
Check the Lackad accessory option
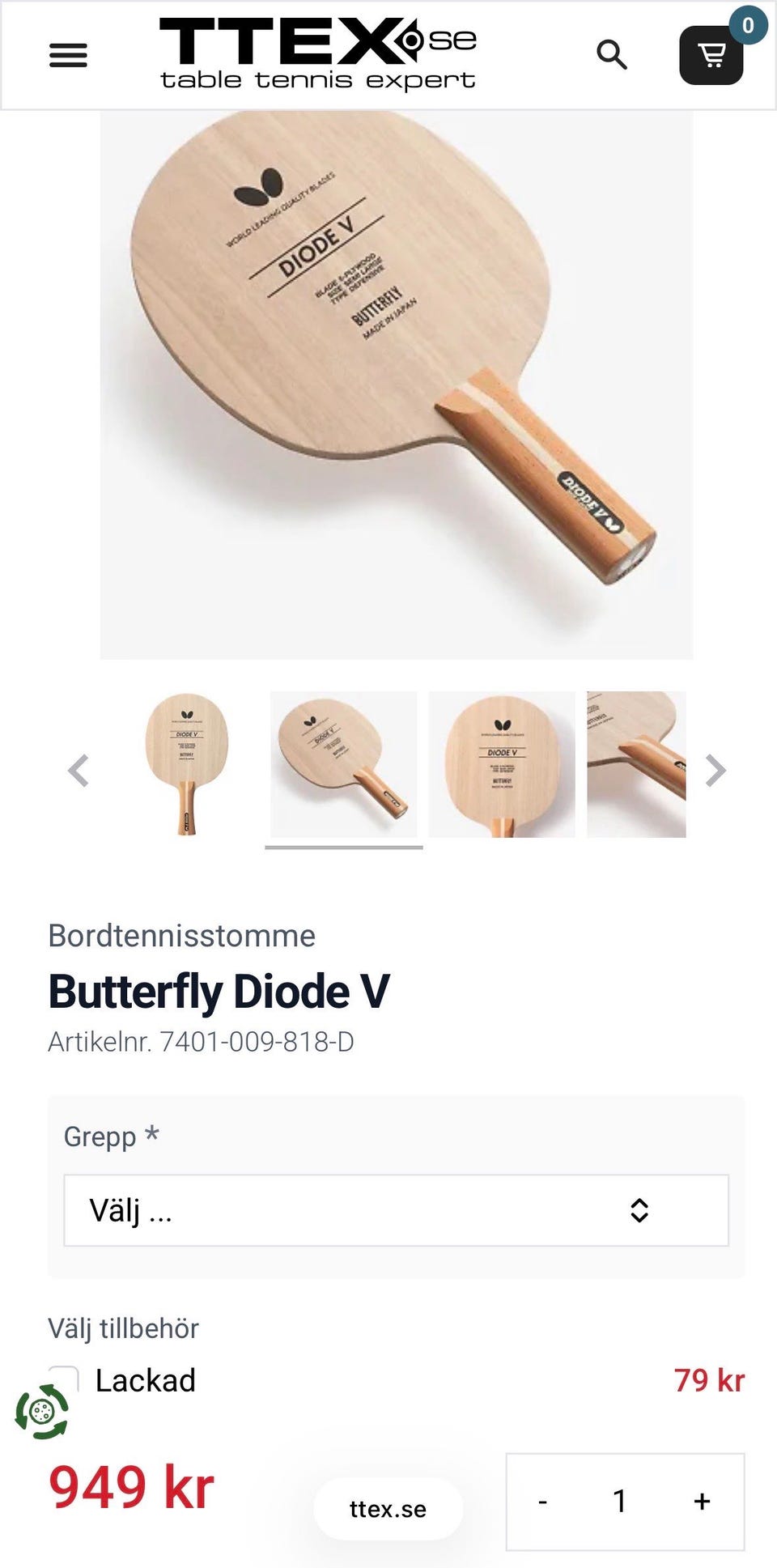(x=65, y=1378)
